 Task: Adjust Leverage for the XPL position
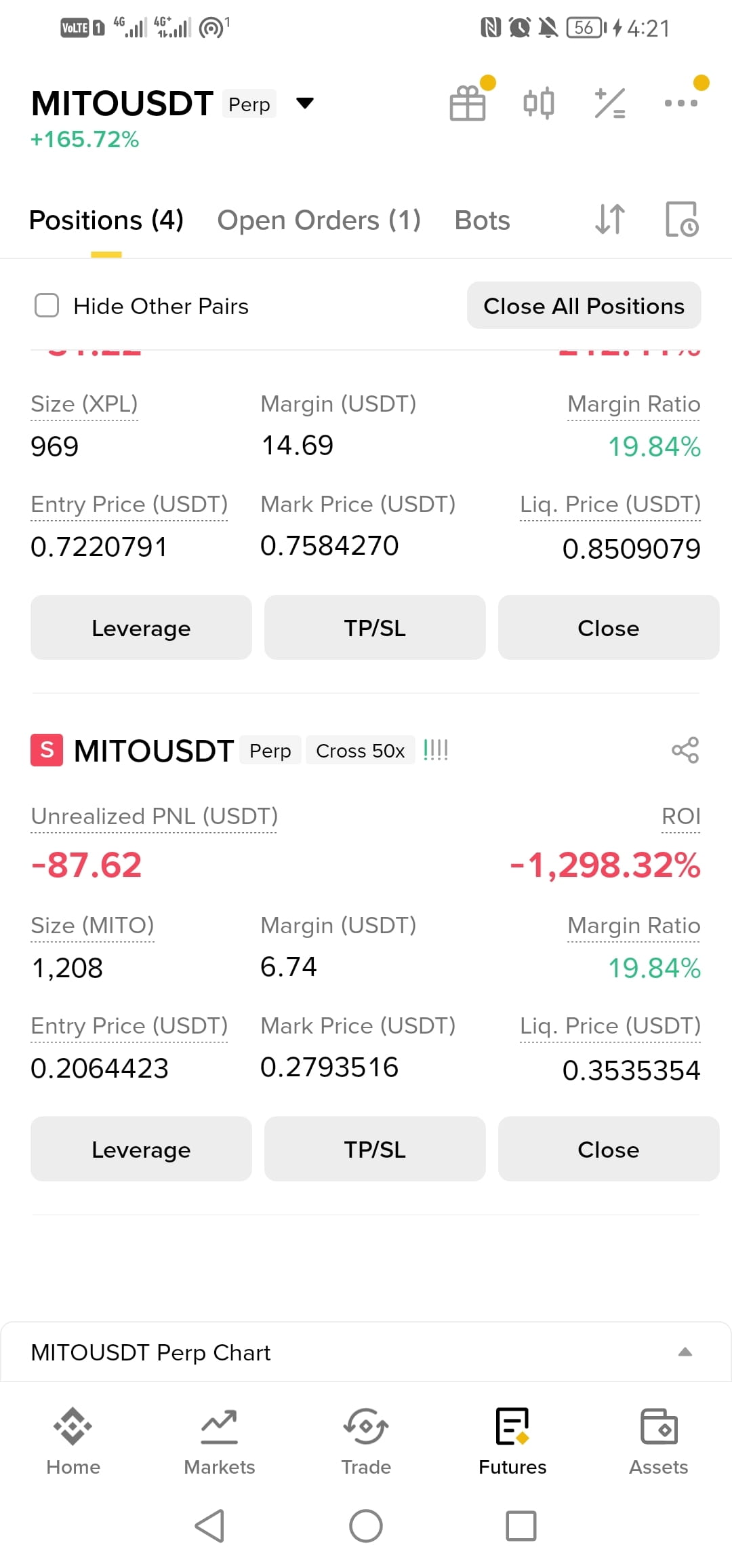(141, 628)
